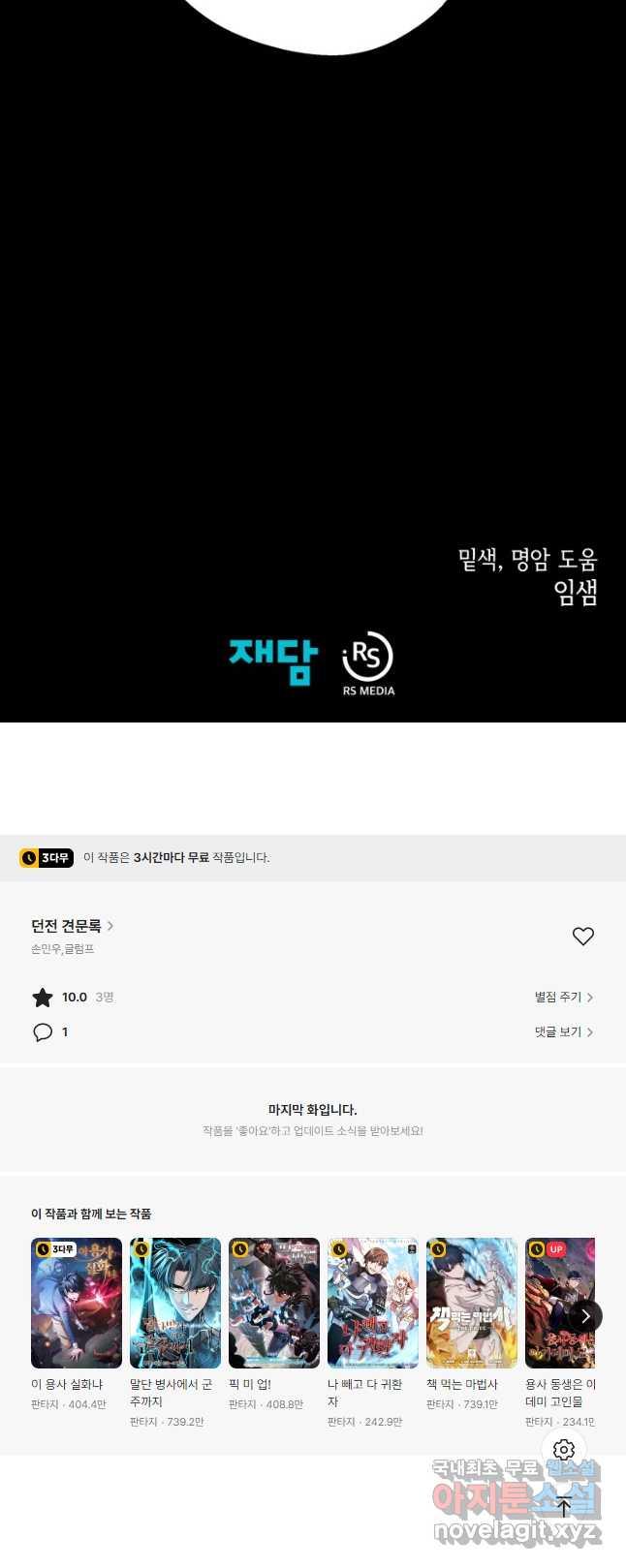Like this series with the heart icon
The image size is (626, 1568).
582,936
